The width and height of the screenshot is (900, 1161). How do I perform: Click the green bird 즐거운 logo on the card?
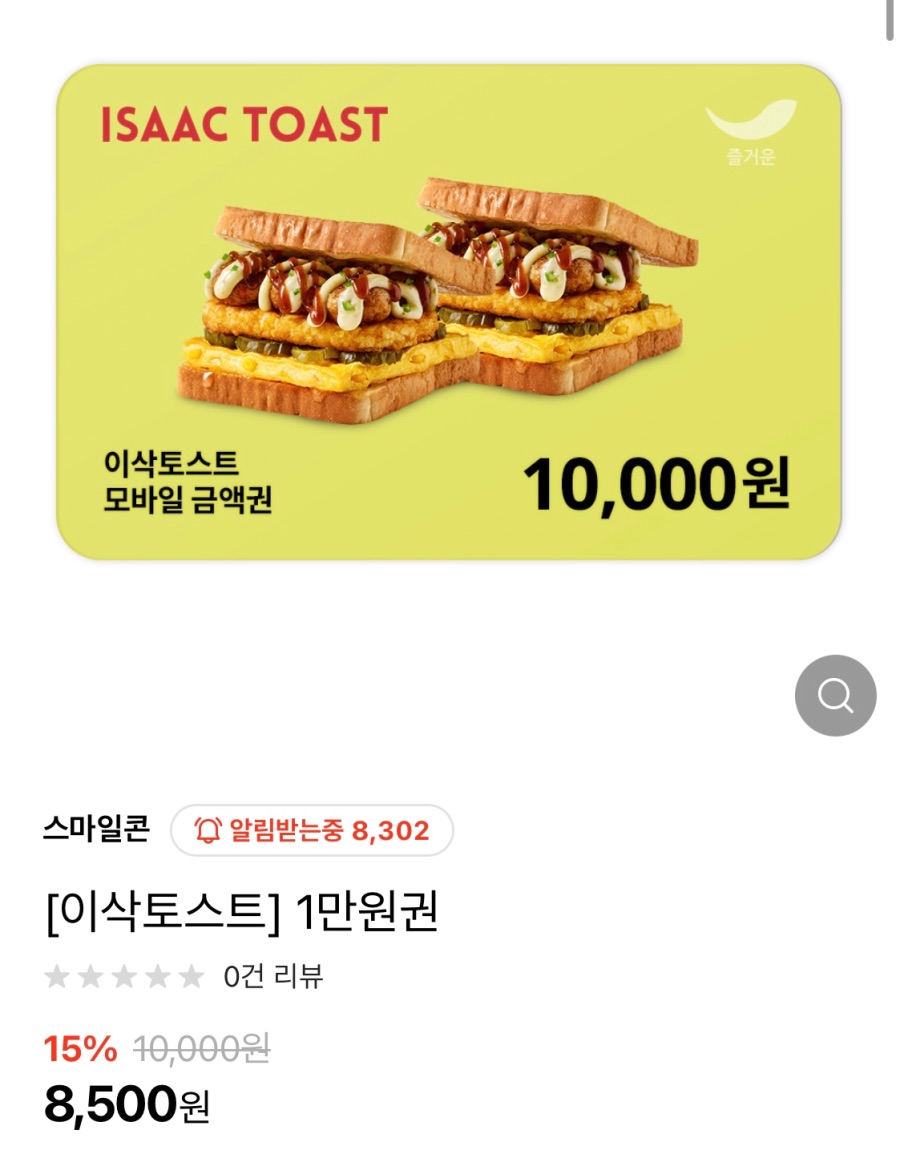pyautogui.click(x=751, y=127)
